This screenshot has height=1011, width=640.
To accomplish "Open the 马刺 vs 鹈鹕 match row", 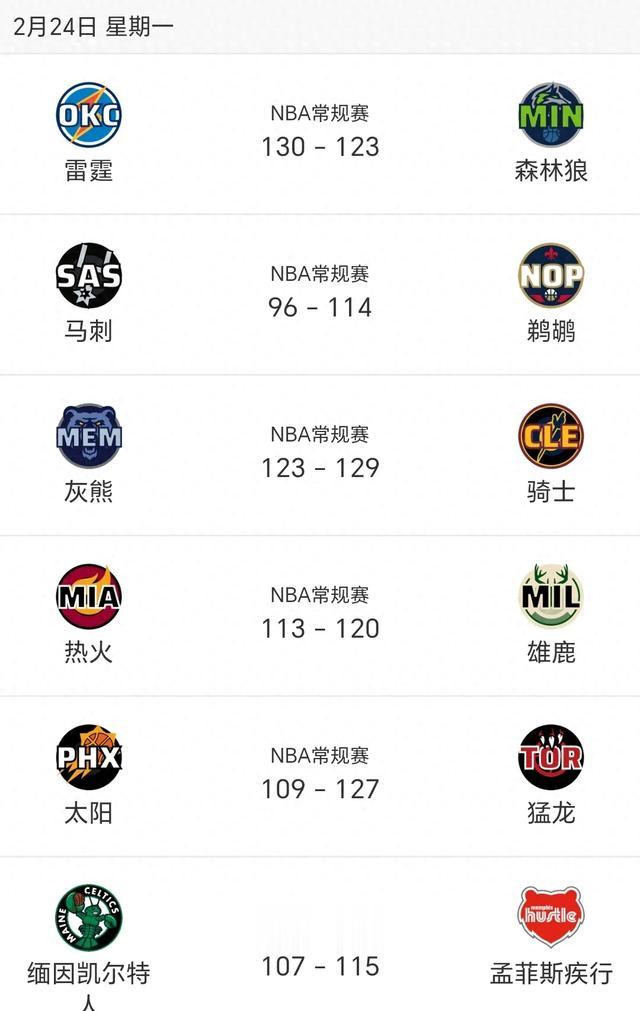I will pyautogui.click(x=320, y=295).
